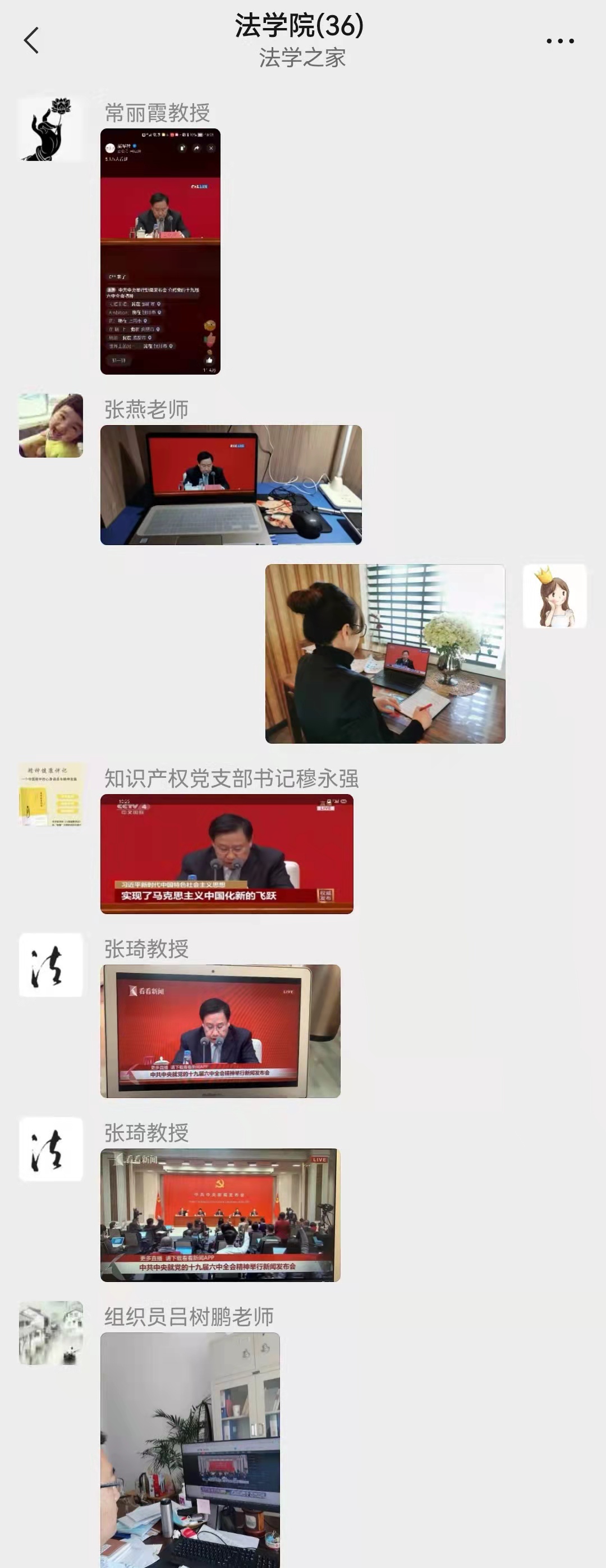Tap 常丽霞教授's avatar
606x1568 pixels.
[x=51, y=130]
